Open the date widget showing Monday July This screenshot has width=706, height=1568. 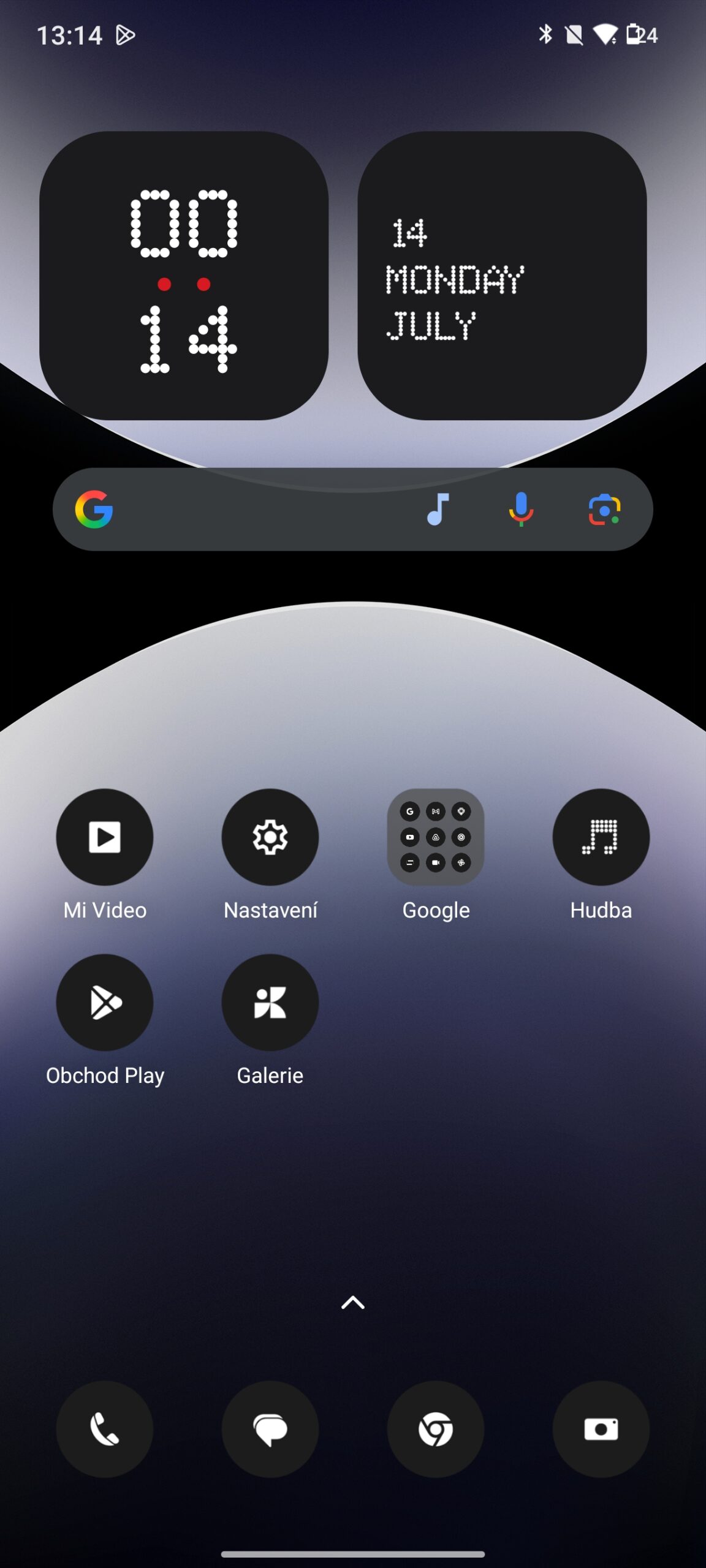503,276
